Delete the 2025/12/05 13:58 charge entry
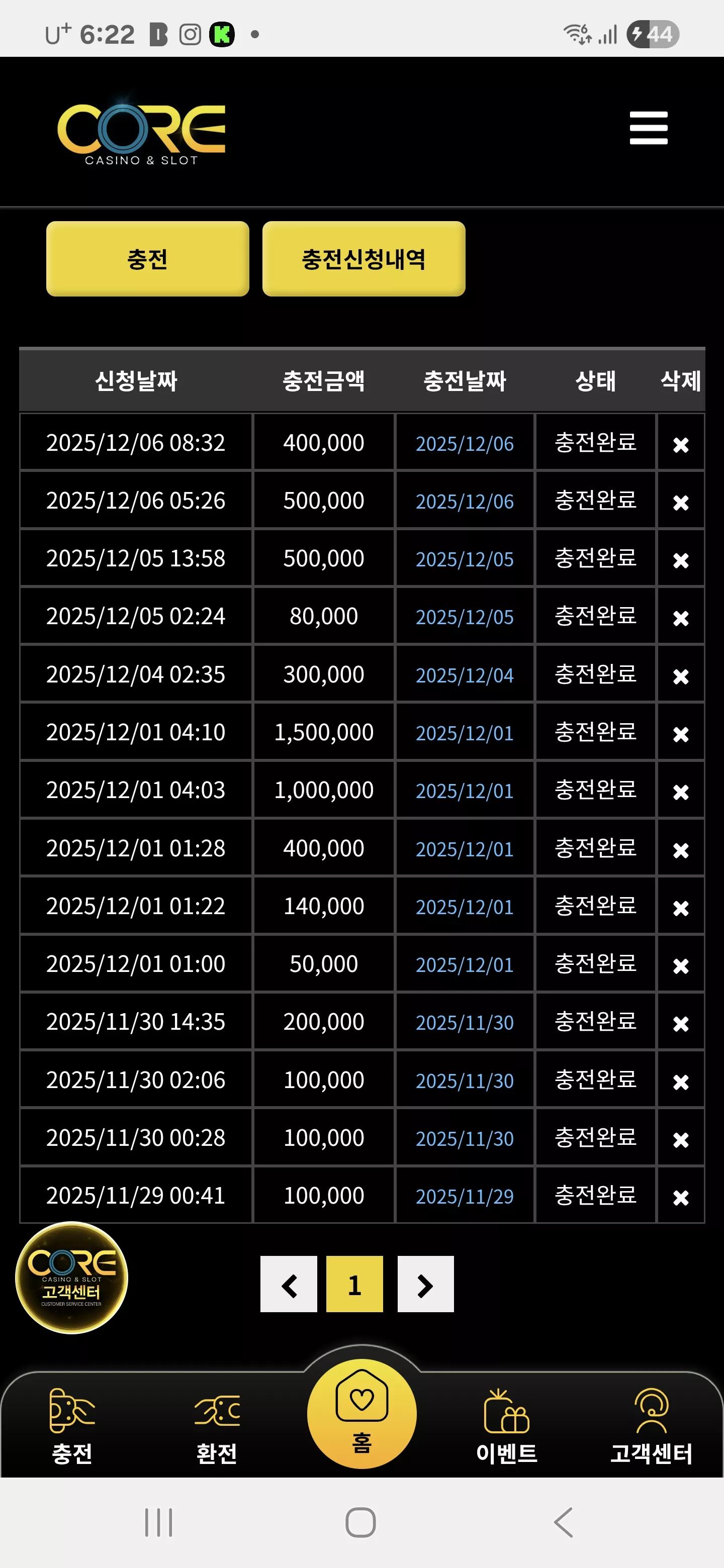 coord(680,560)
